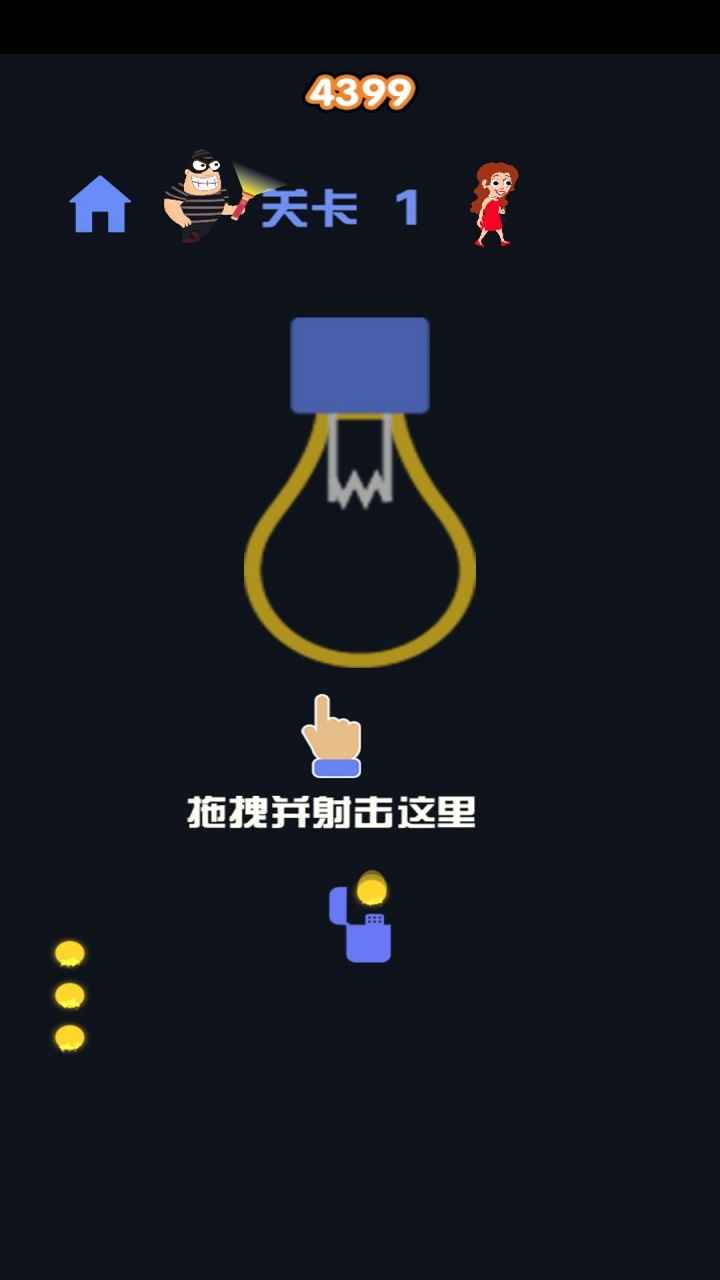Viewport: 720px width, 1280px height.
Task: Tap the blue lighter launcher
Action: pos(360,924)
